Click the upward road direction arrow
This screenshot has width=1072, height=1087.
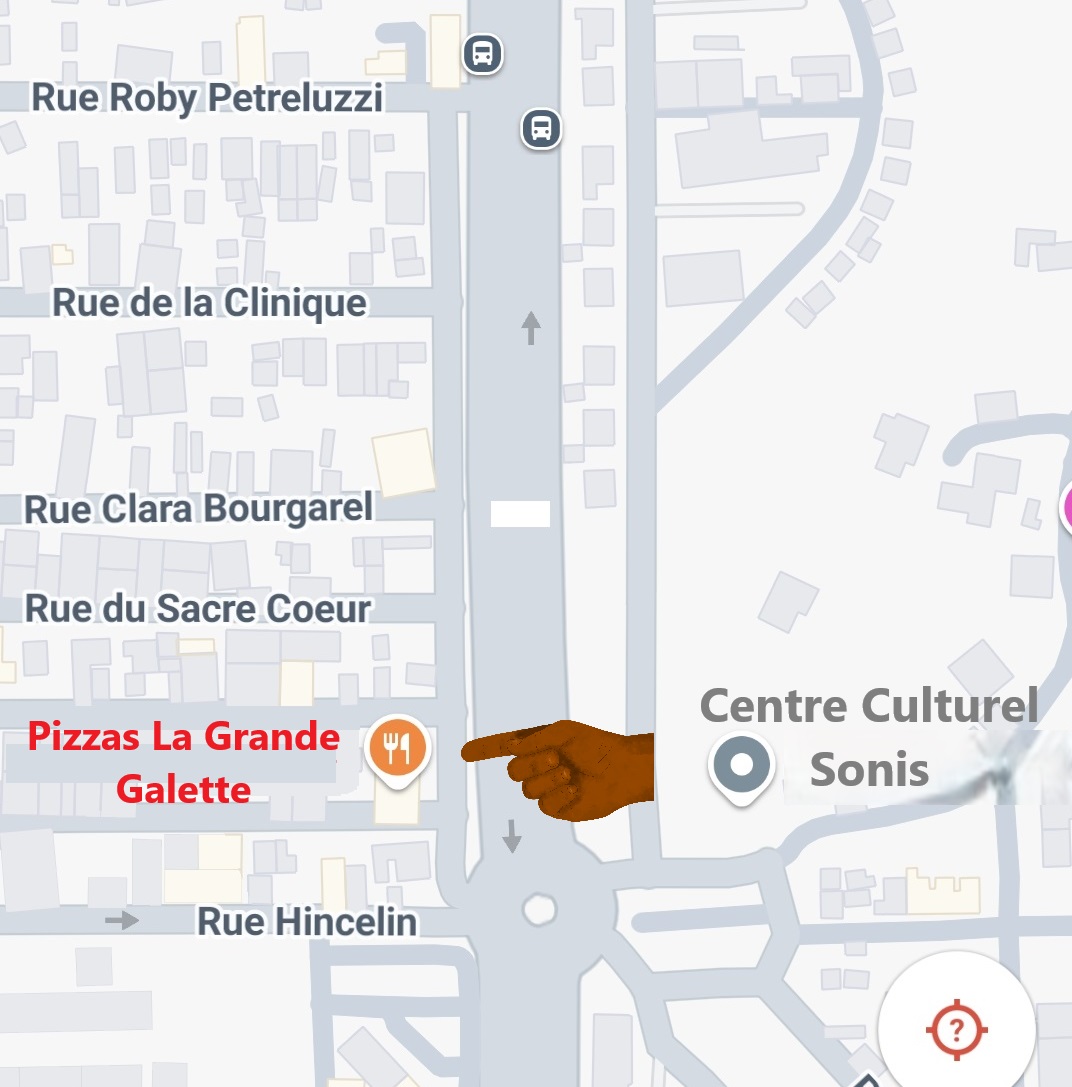click(530, 330)
